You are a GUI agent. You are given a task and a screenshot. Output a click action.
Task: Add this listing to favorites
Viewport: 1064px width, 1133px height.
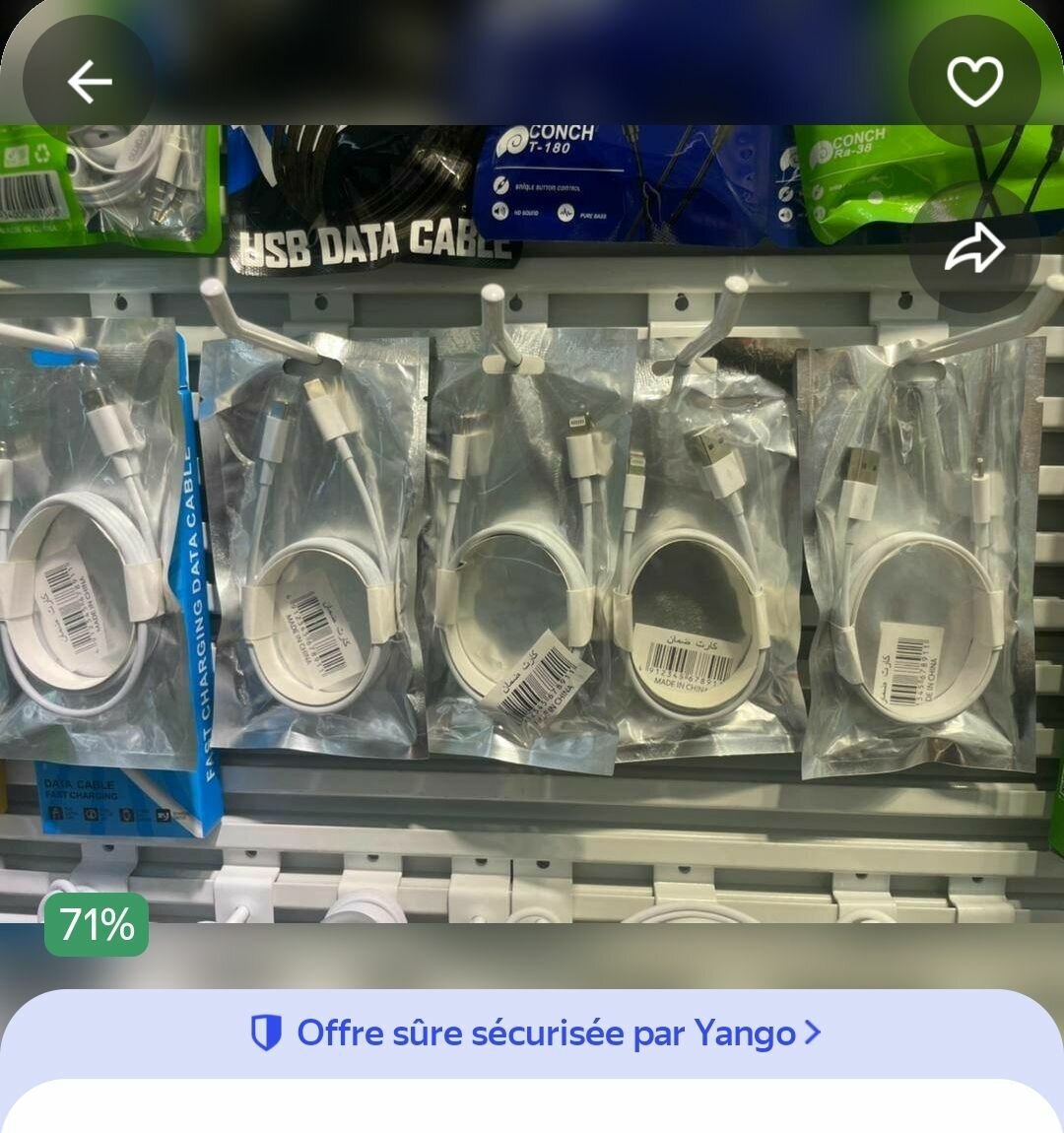[x=974, y=82]
